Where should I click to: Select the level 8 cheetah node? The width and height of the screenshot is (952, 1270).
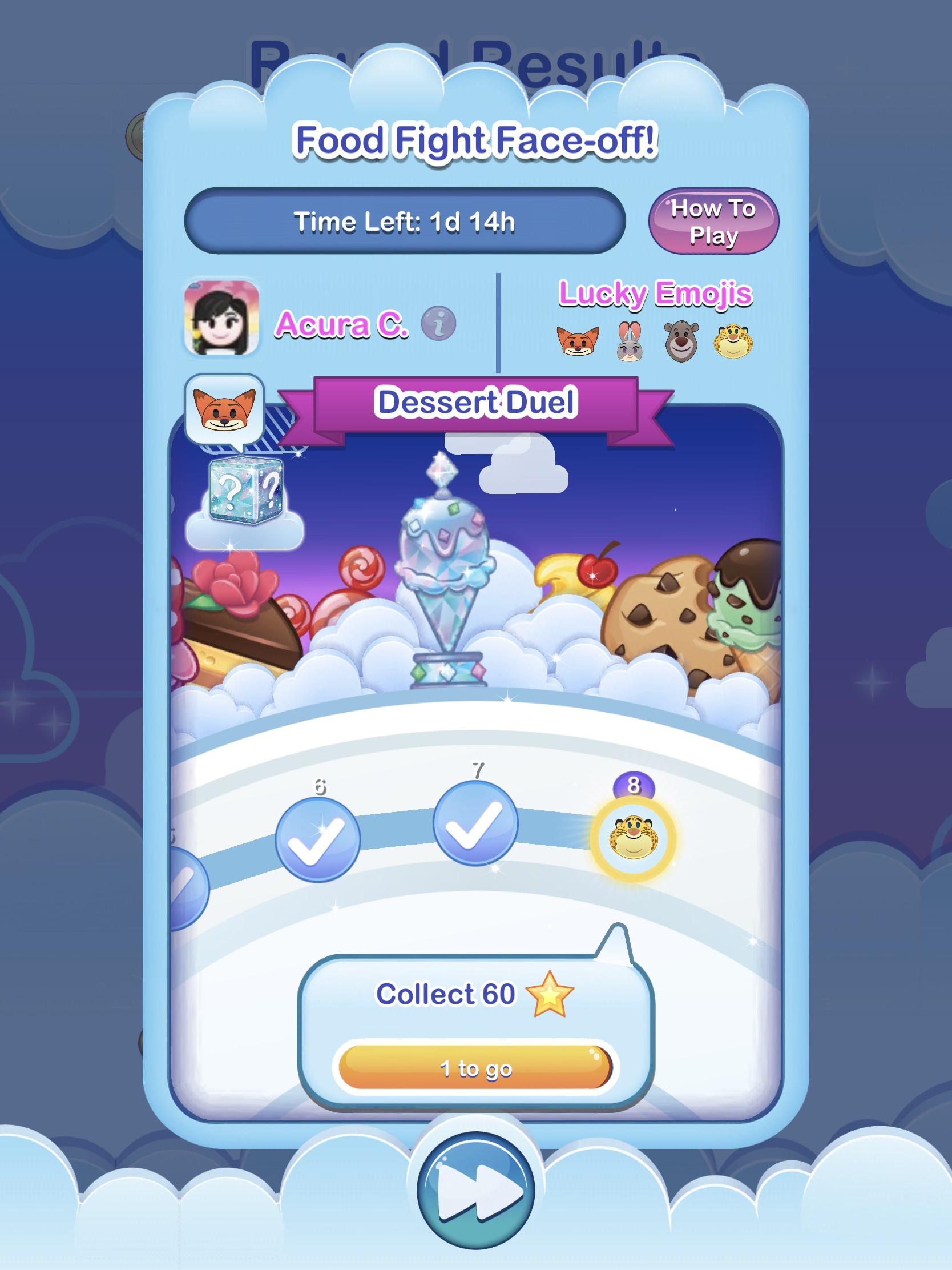point(634,838)
